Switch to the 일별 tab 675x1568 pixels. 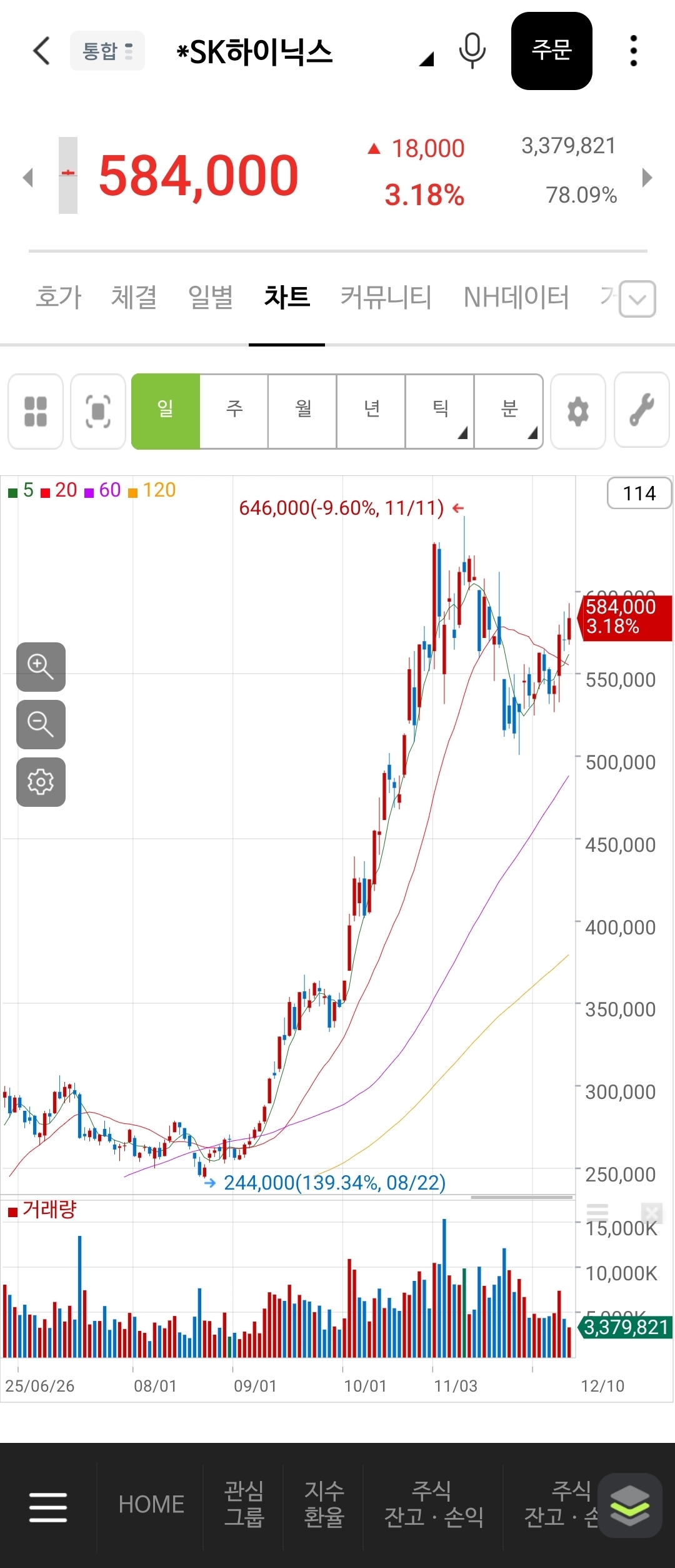click(211, 296)
